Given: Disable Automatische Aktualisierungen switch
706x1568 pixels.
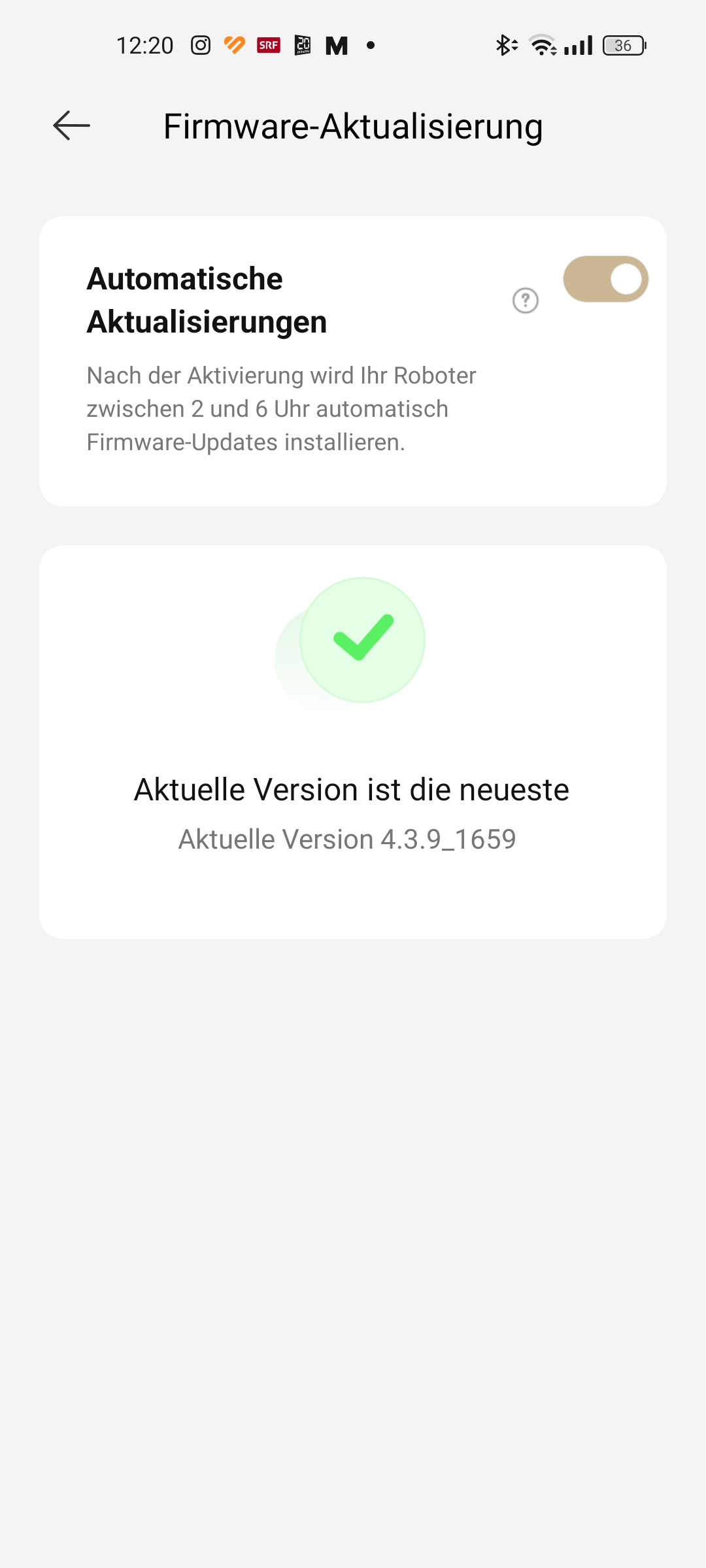Looking at the screenshot, I should click(605, 280).
